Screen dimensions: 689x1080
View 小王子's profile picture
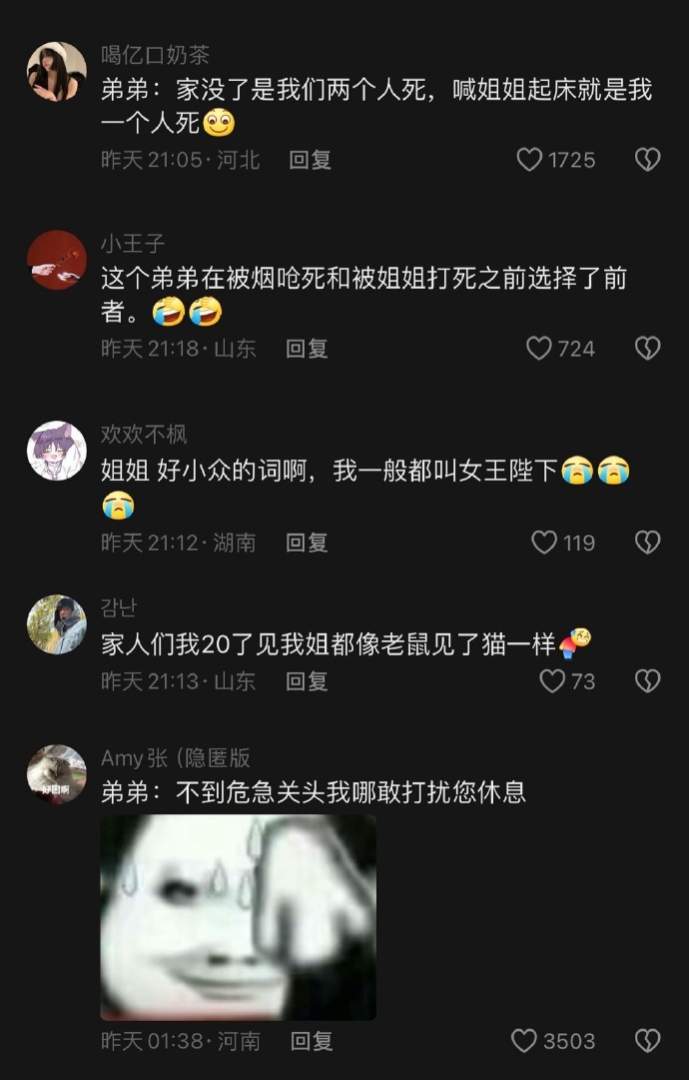point(57,260)
